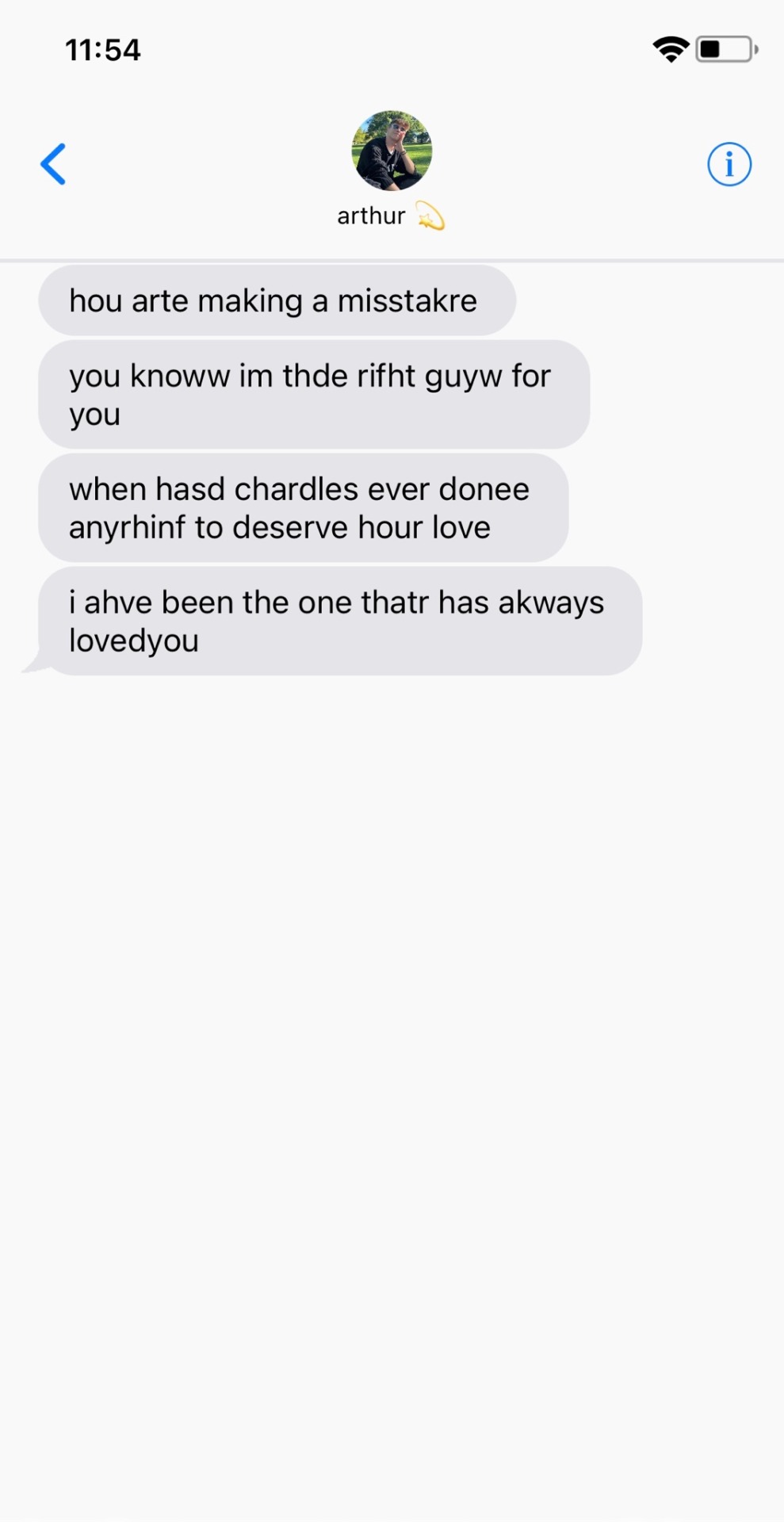Open arthur's contact profile photo
The height and width of the screenshot is (1522, 784).
392,151
